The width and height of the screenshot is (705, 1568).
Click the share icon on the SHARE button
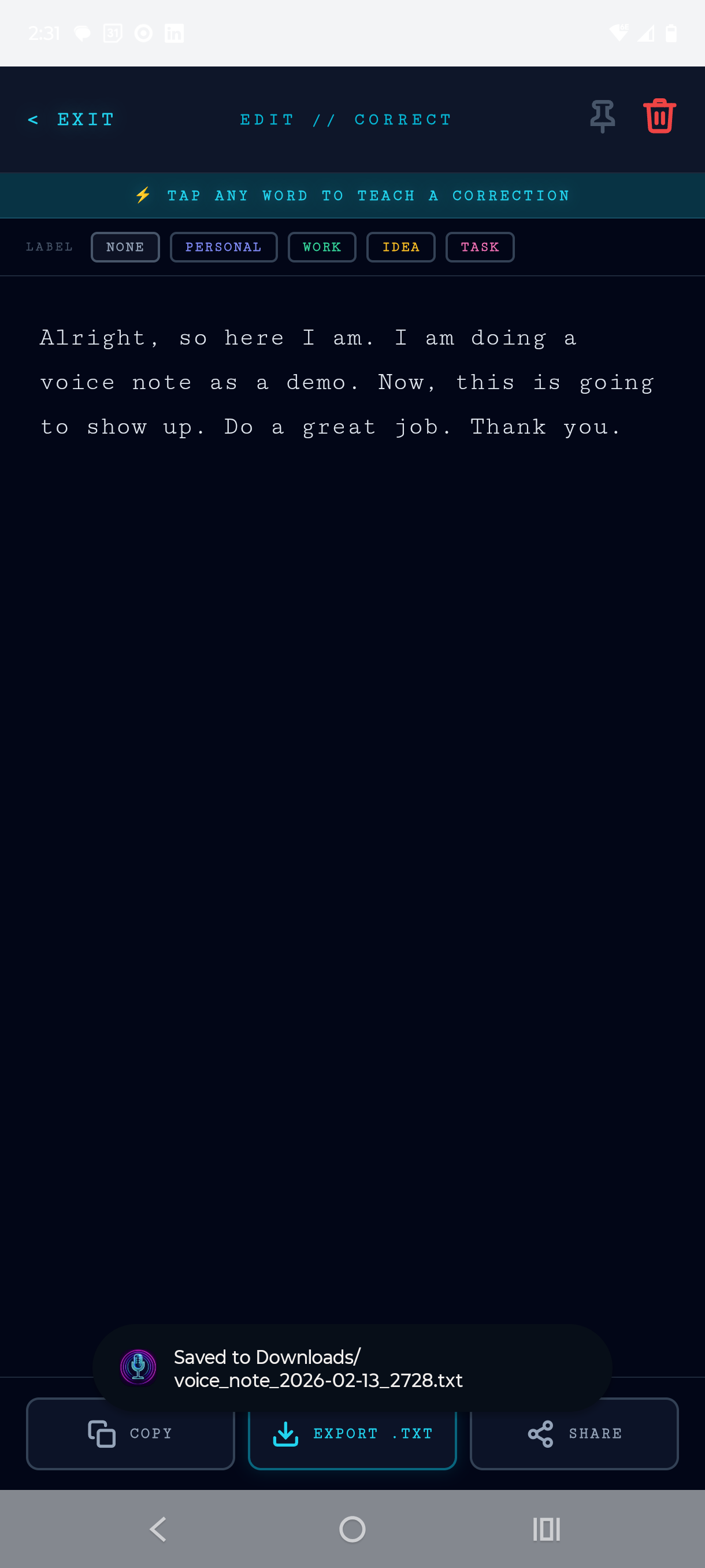[540, 1433]
